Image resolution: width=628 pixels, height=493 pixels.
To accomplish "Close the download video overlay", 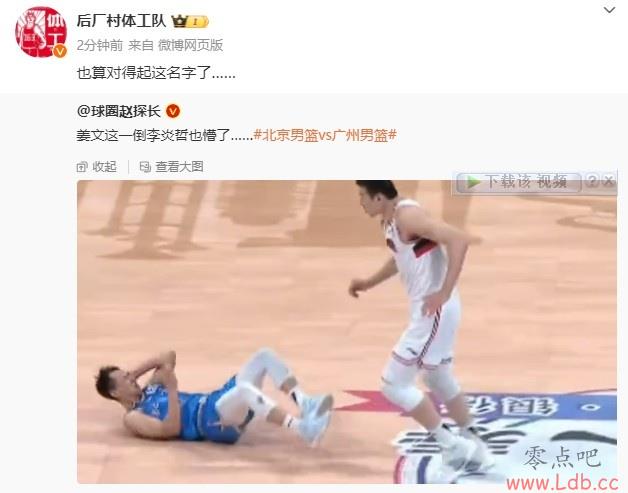I will click(608, 181).
